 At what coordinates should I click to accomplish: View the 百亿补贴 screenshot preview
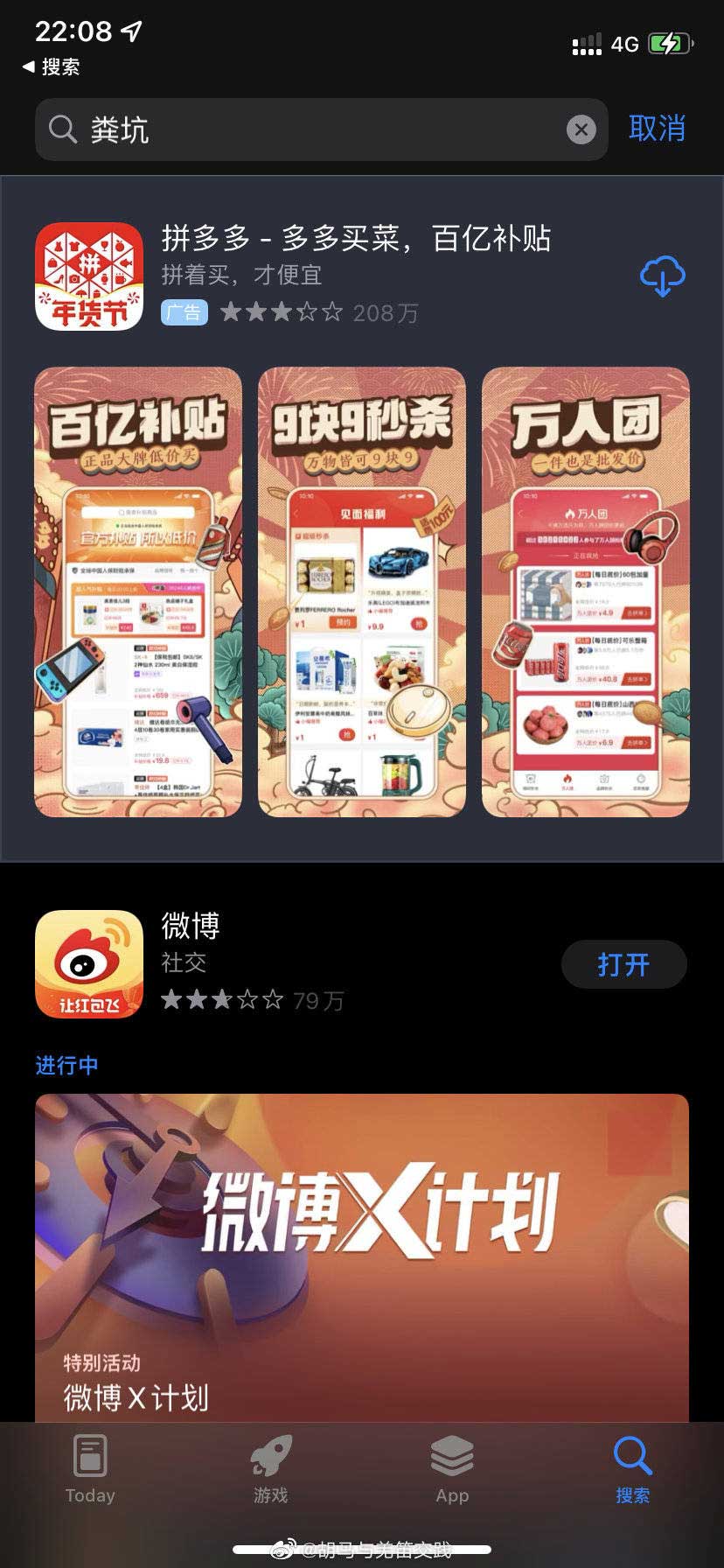coord(138,591)
